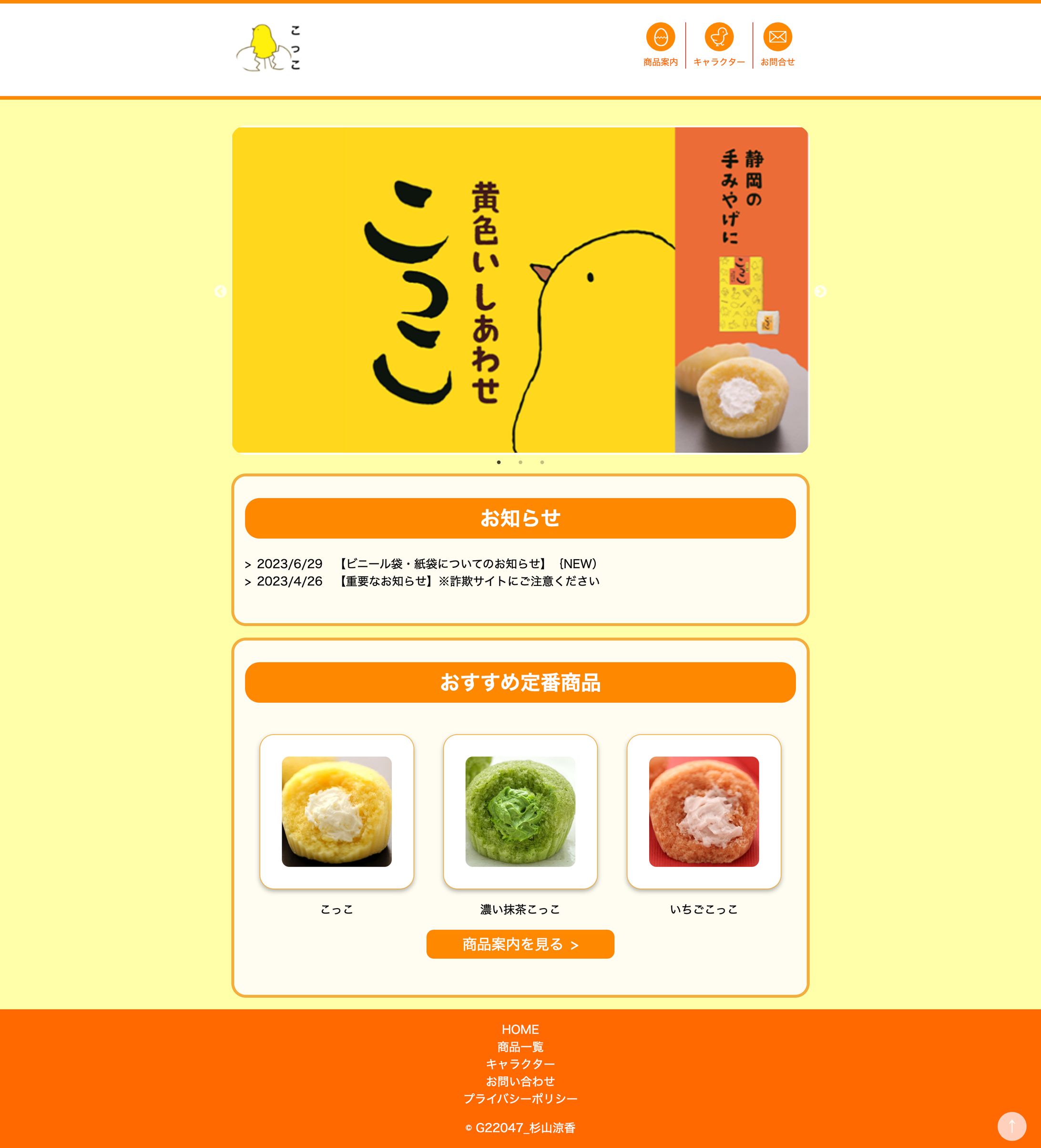The height and width of the screenshot is (1148, 1041).
Task: Open the 商品案内 egg icon
Action: 660,38
